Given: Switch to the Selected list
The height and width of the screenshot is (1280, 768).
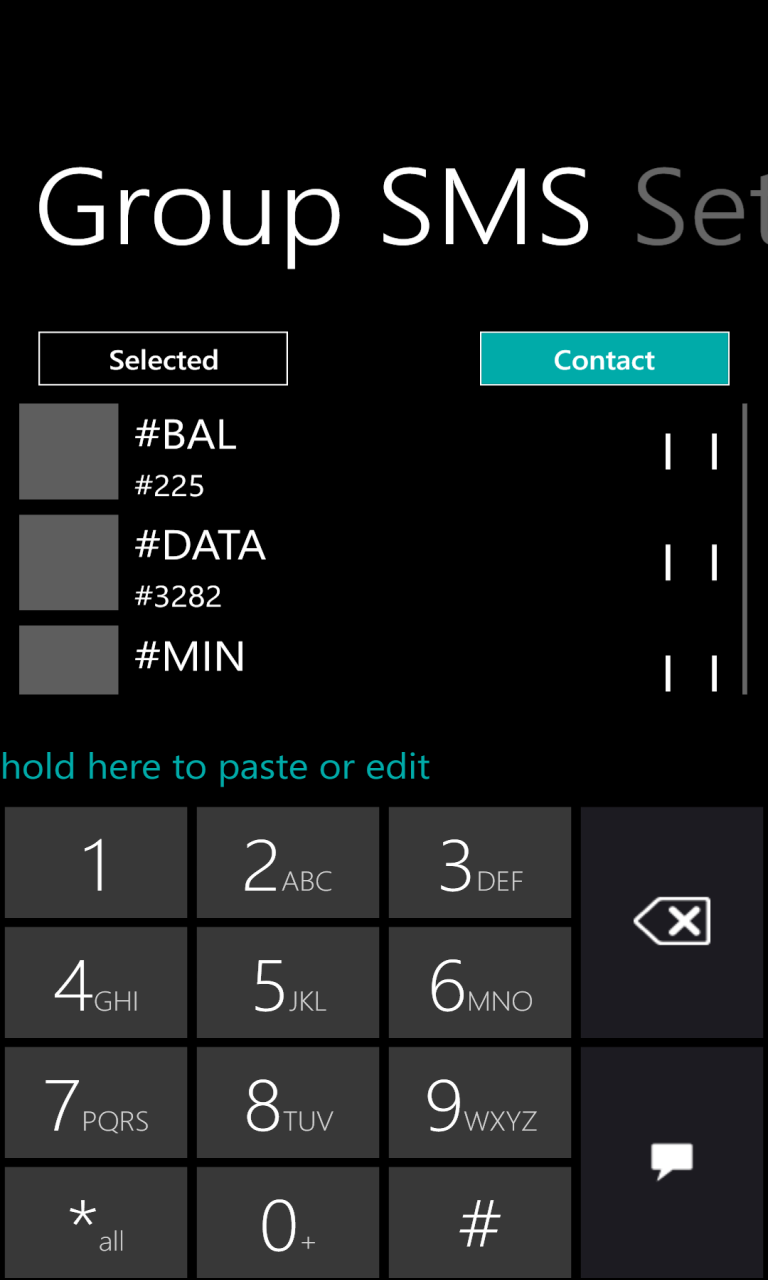Looking at the screenshot, I should (163, 359).
